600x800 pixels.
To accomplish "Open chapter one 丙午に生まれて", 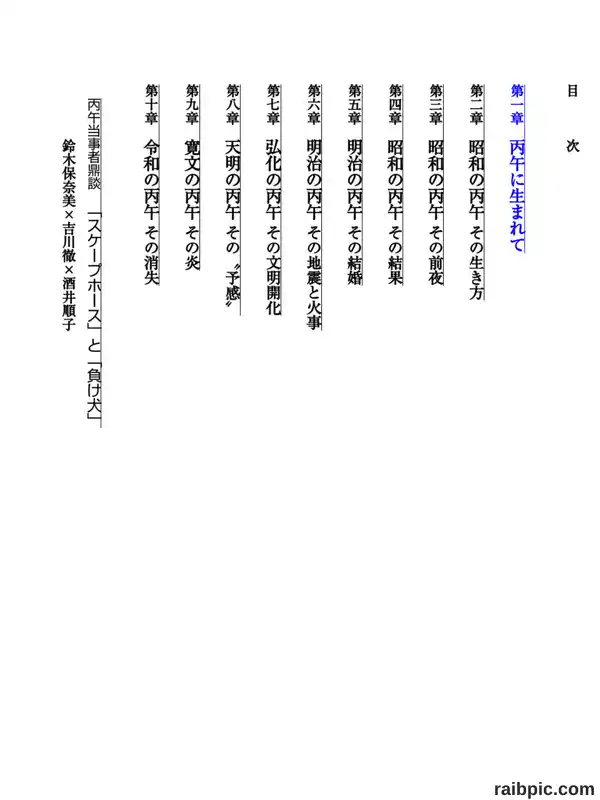I will tap(517, 169).
